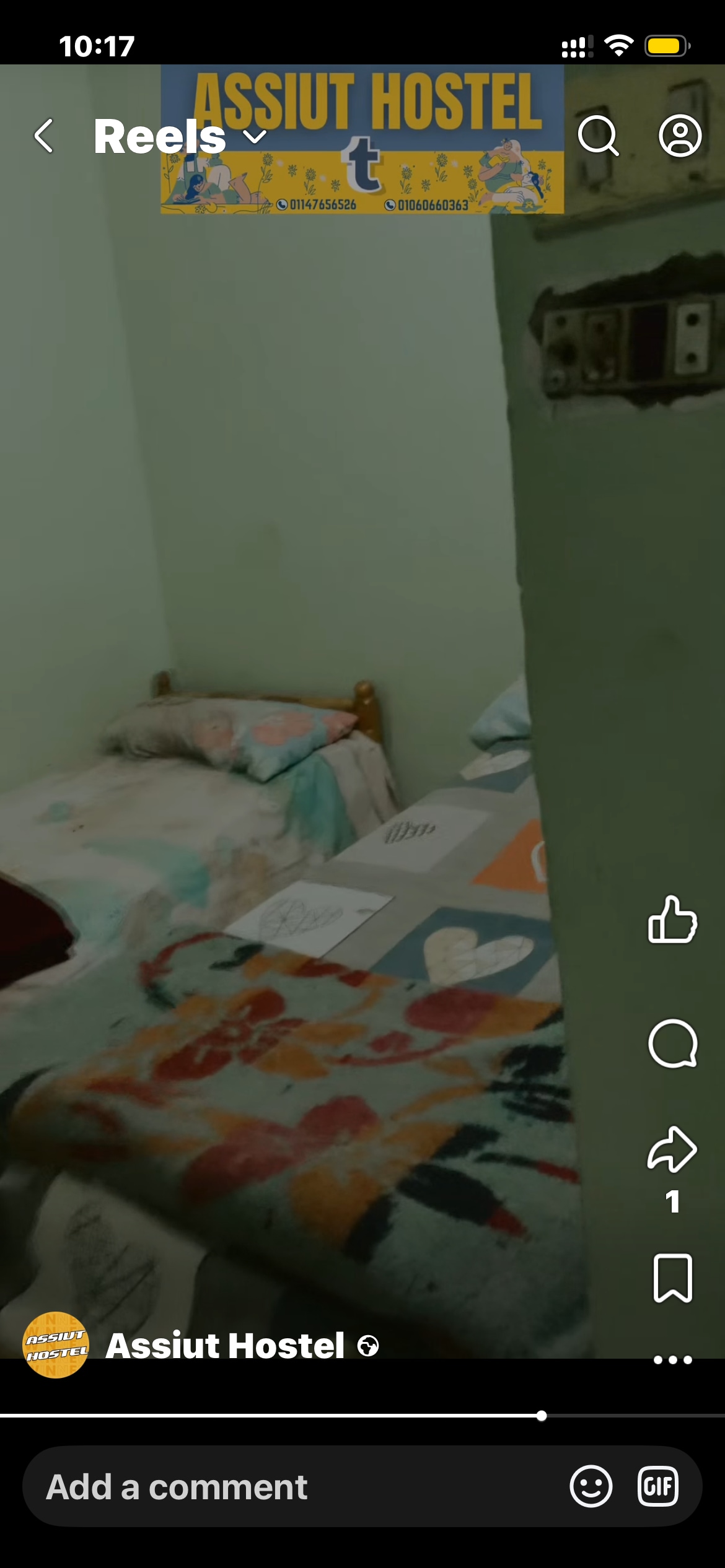This screenshot has height=1568, width=725.
Task: Open Assiut Hostel profile picture
Action: (x=56, y=1345)
